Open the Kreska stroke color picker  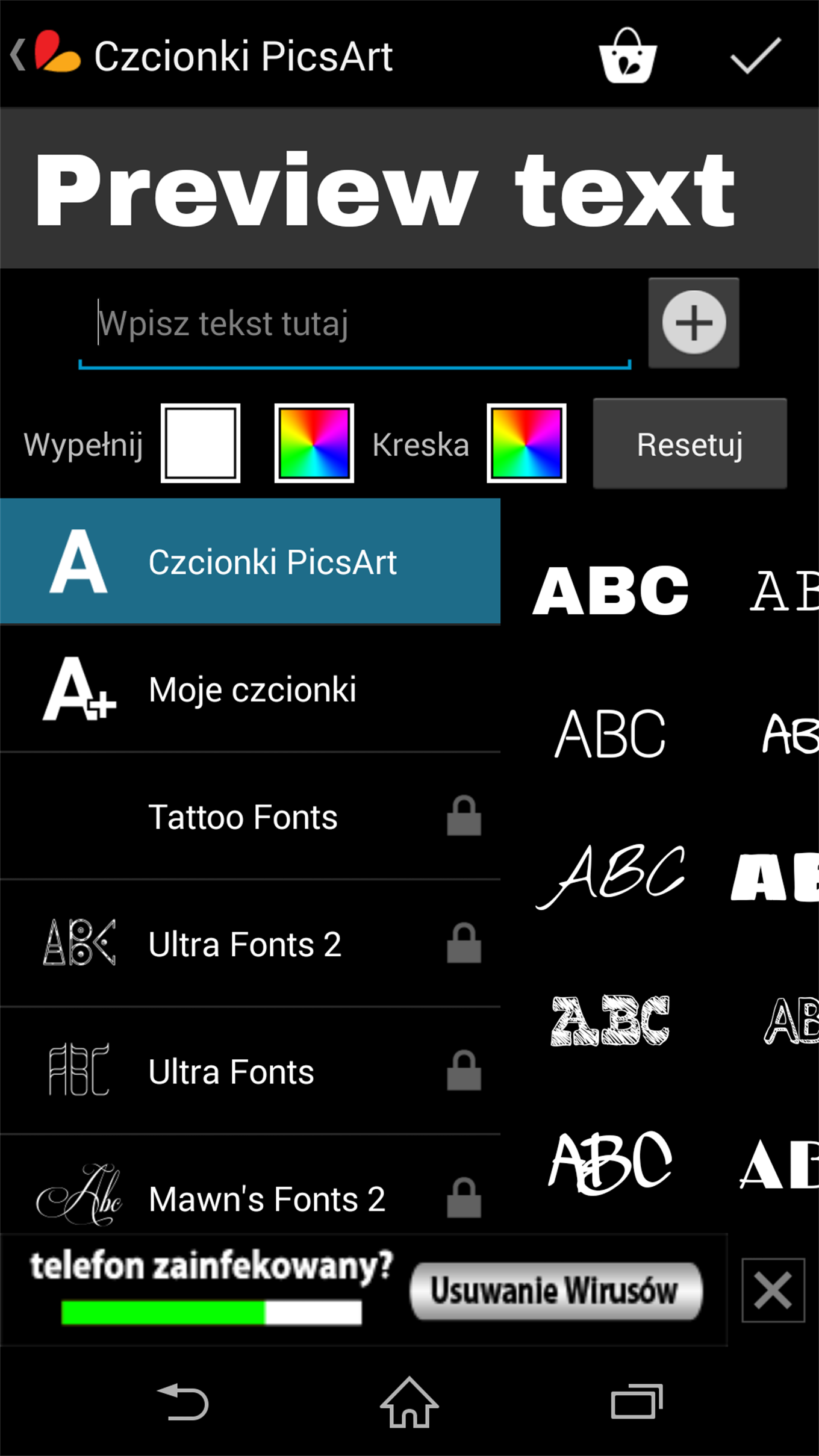click(526, 443)
